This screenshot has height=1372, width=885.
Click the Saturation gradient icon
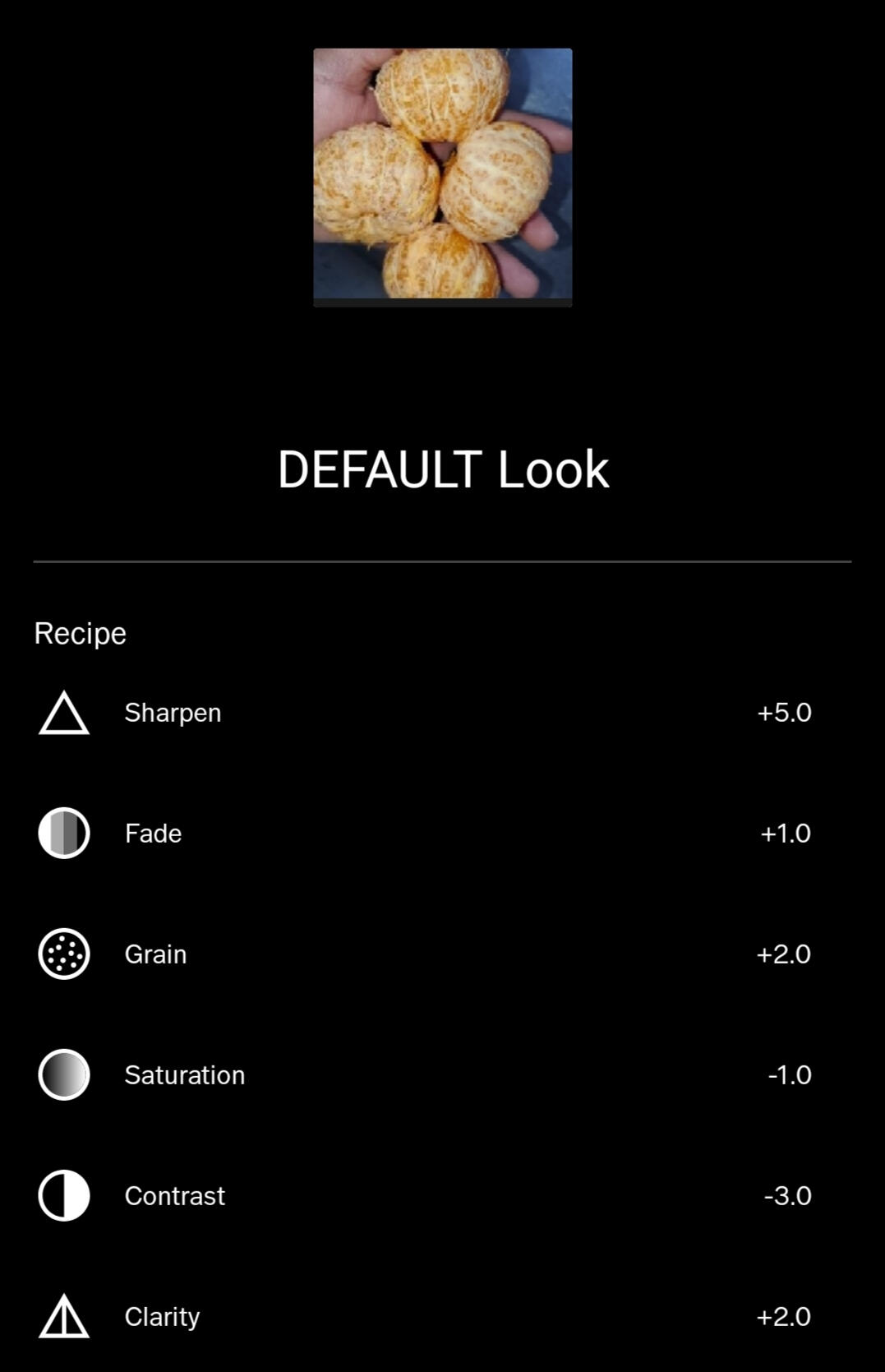click(63, 1074)
